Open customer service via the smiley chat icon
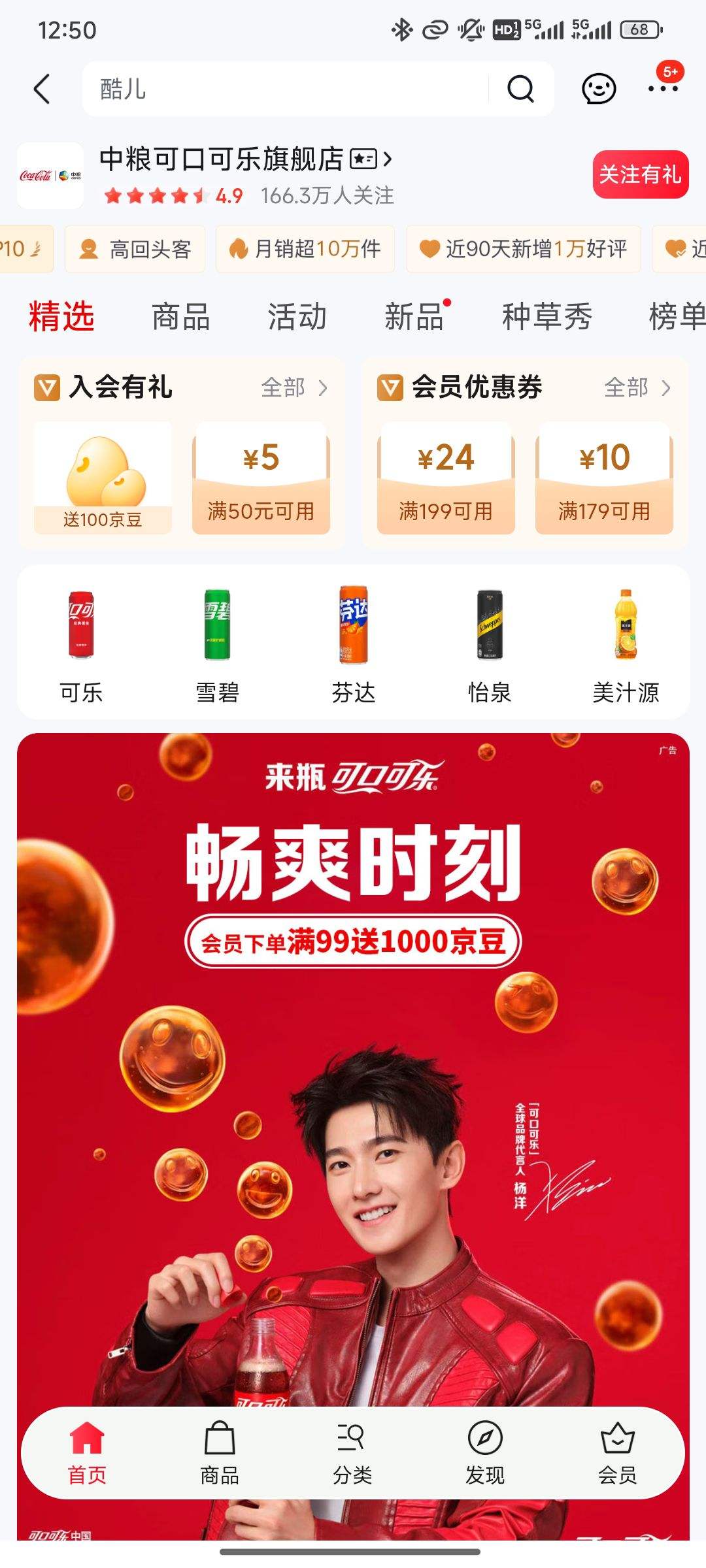This screenshot has height=1568, width=706. (598, 89)
